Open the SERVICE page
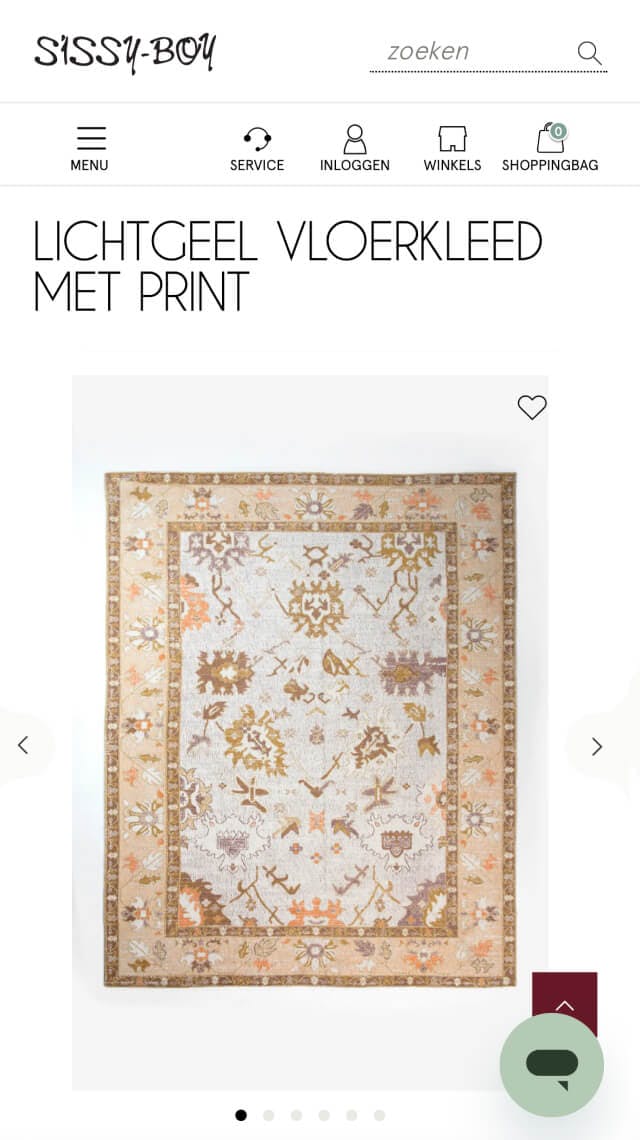 (257, 148)
